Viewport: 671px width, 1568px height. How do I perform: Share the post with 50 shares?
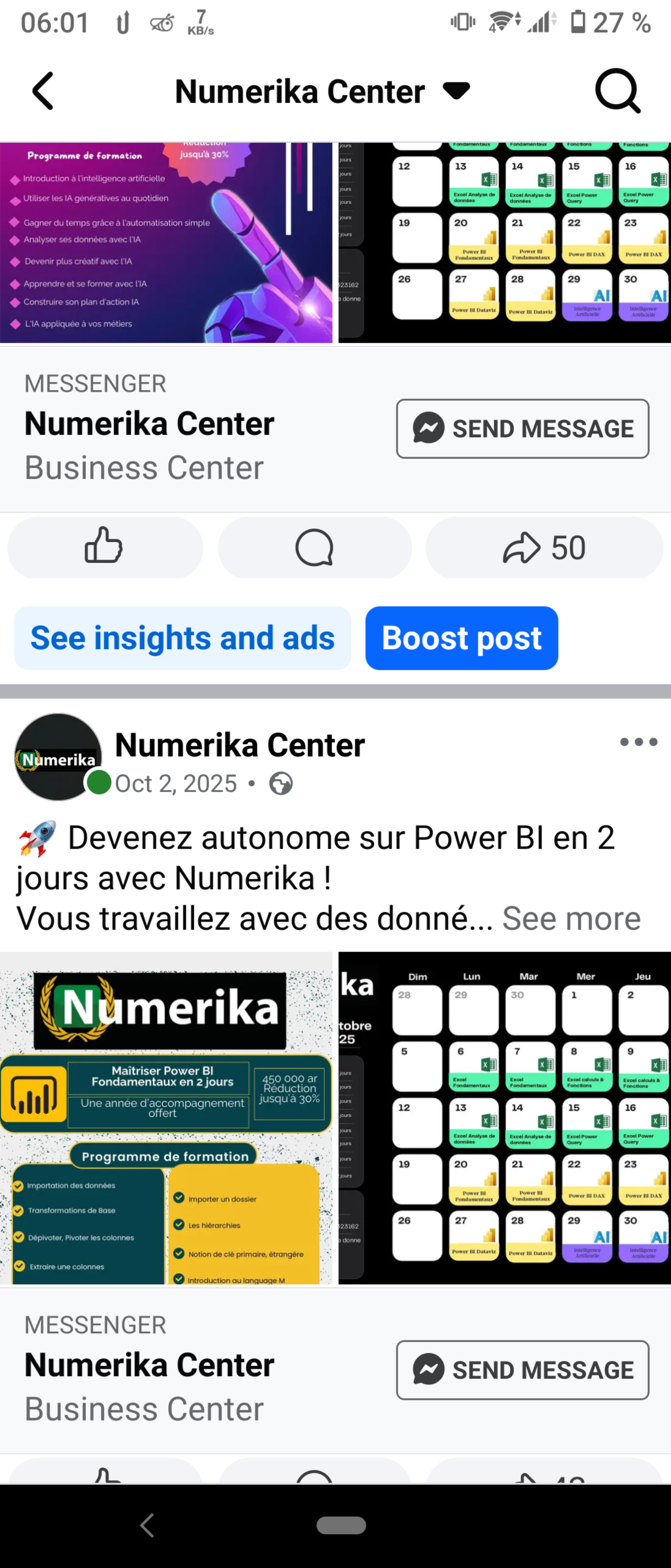[544, 547]
